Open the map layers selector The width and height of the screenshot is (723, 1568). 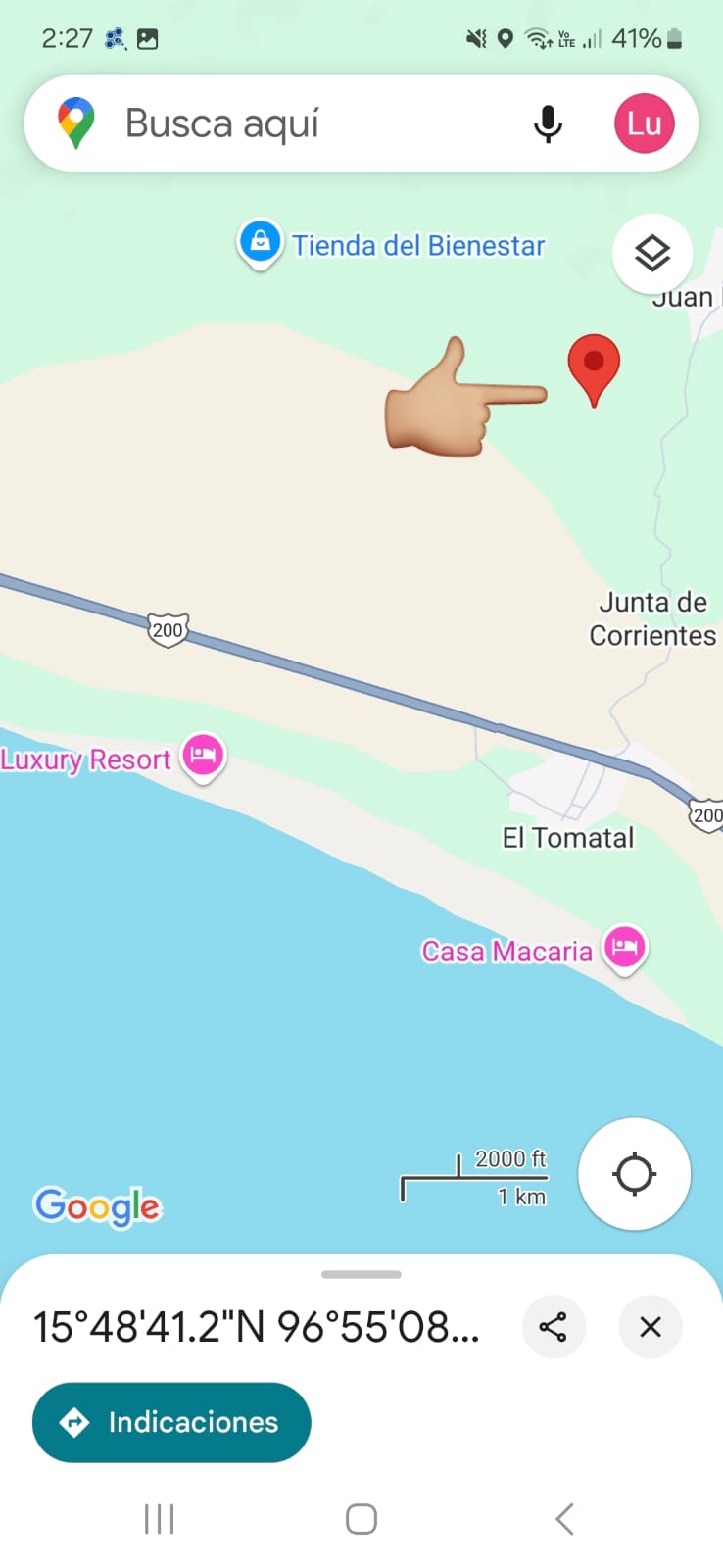[651, 254]
